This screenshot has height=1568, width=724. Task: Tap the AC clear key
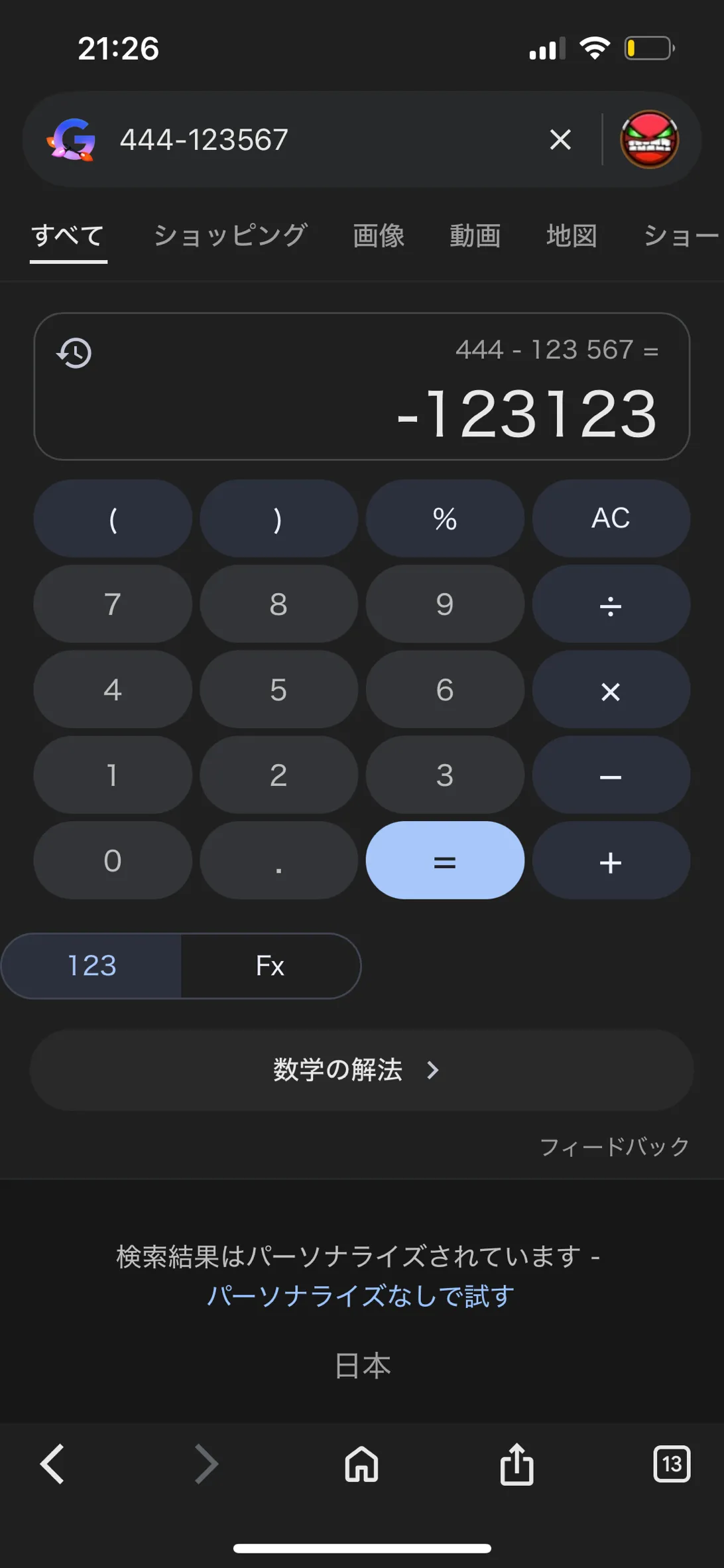(x=611, y=519)
